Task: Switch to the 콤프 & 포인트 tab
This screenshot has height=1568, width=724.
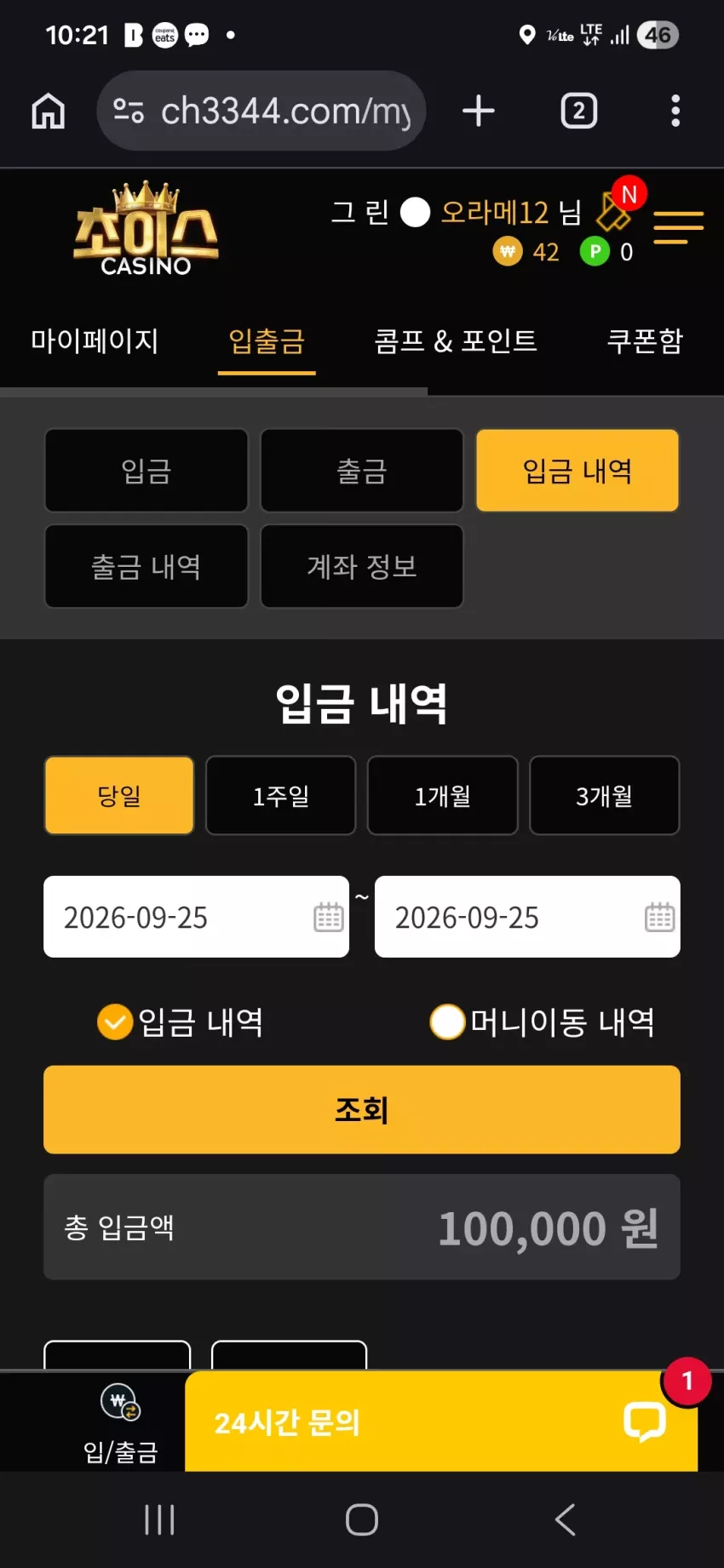Action: click(x=456, y=340)
